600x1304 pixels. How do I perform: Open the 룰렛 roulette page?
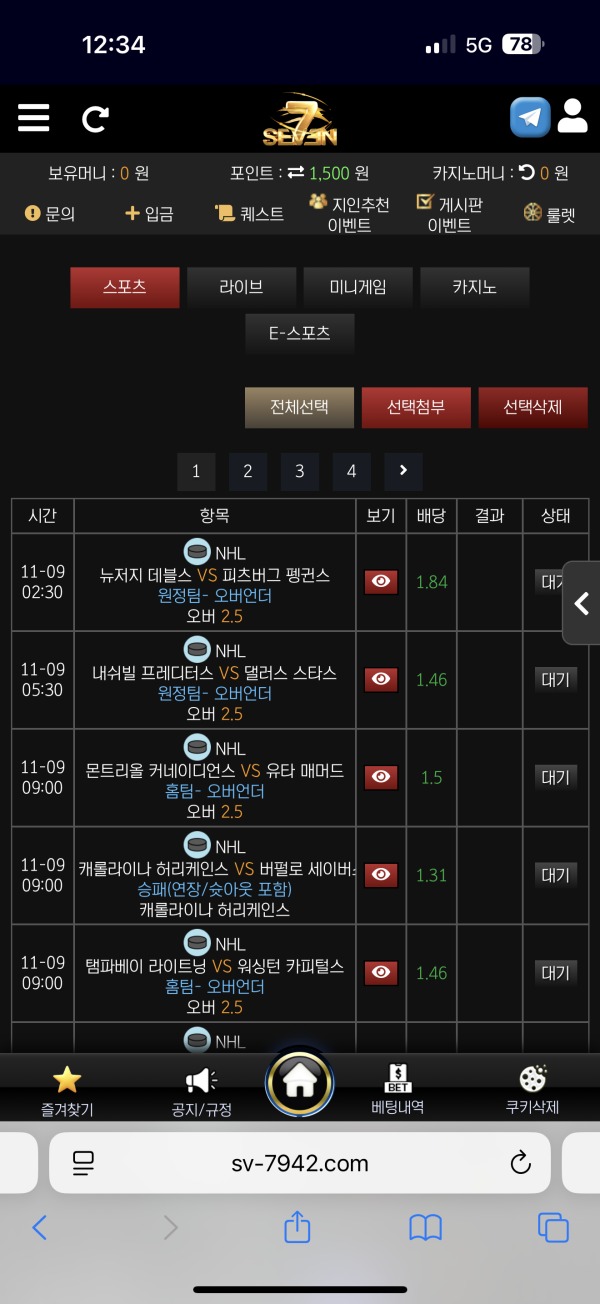(x=549, y=213)
